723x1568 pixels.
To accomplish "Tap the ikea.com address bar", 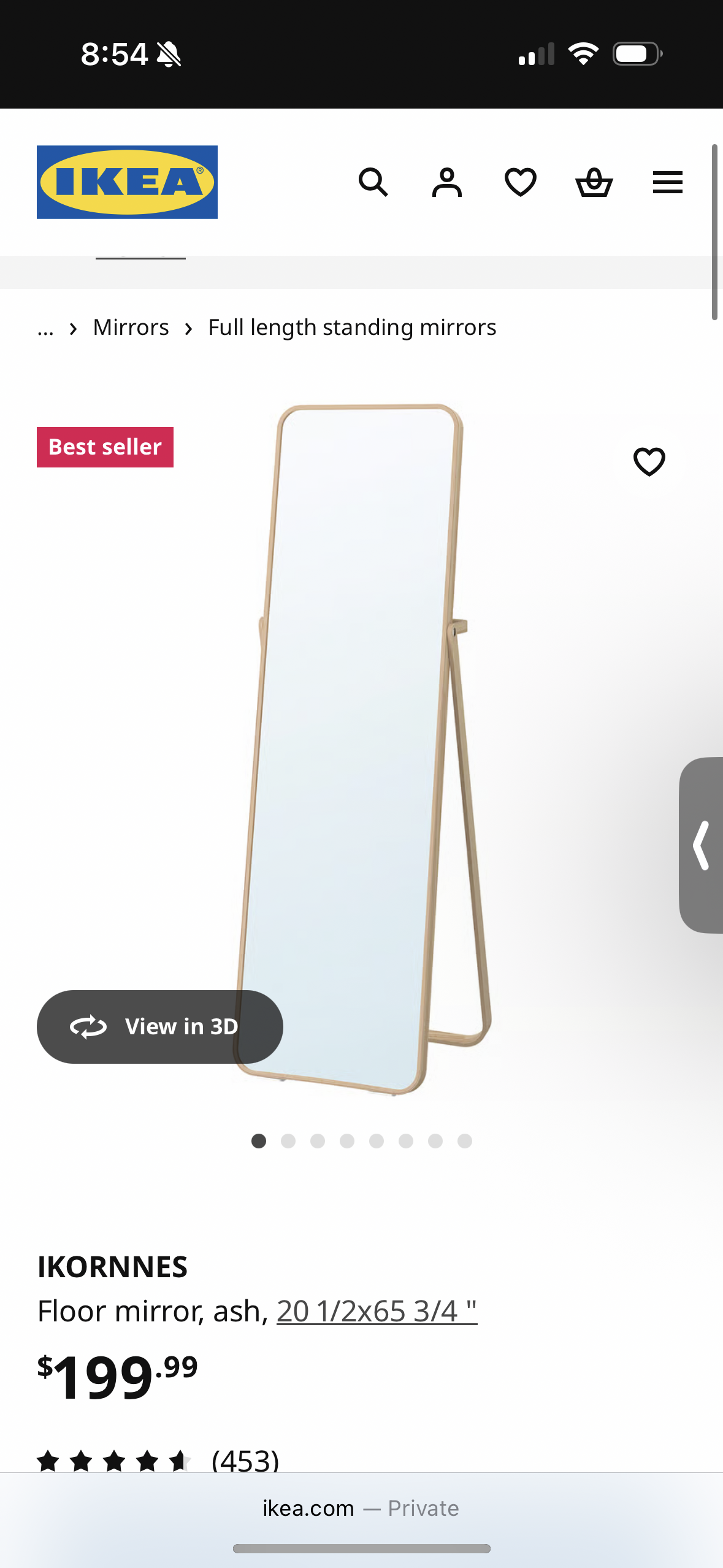I will coord(361,1508).
